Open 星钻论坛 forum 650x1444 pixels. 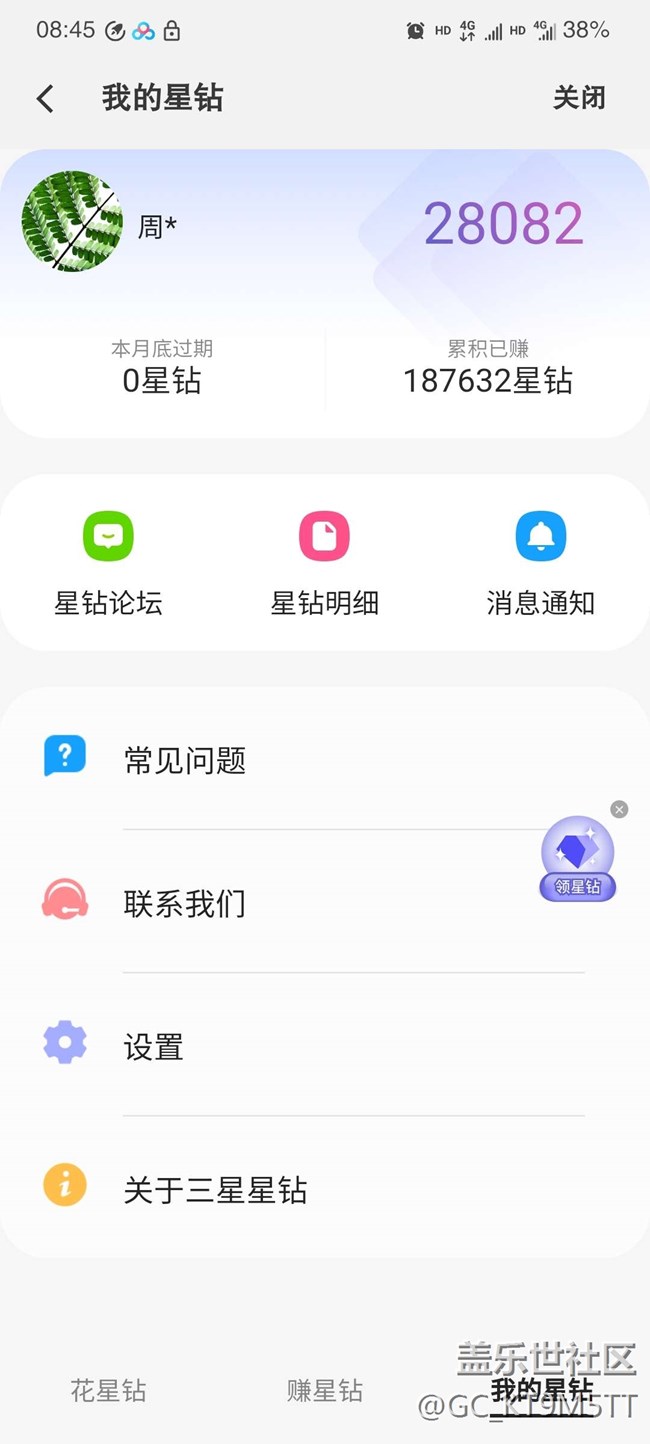click(x=108, y=564)
